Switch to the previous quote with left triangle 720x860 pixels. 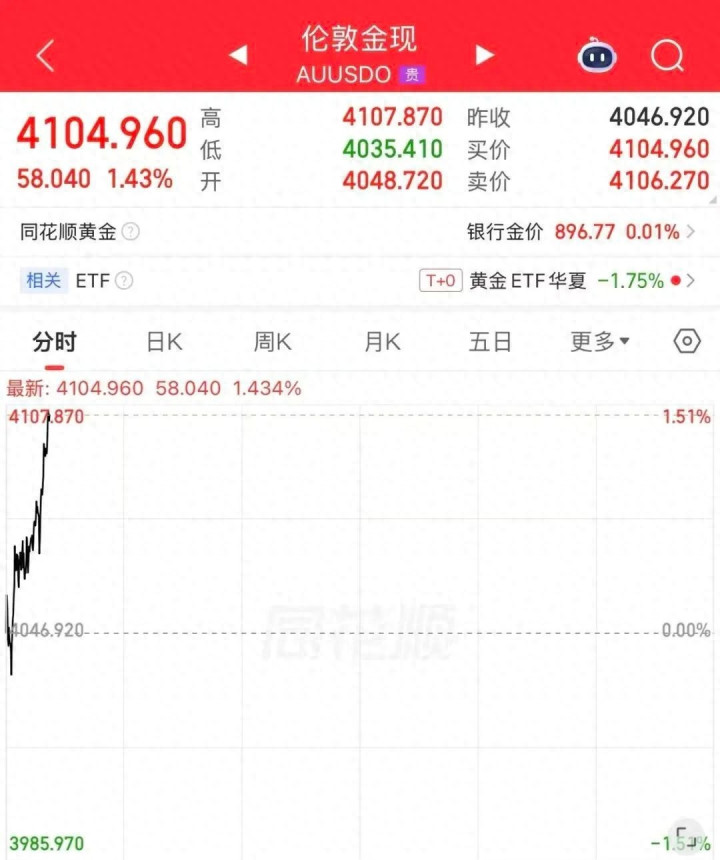click(x=238, y=55)
